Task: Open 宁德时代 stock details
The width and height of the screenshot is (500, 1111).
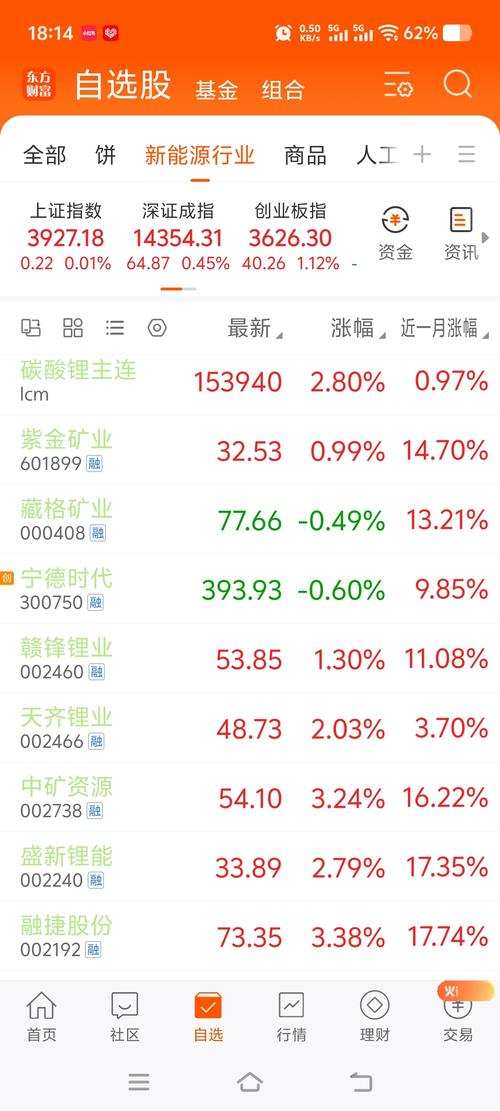Action: [250, 590]
